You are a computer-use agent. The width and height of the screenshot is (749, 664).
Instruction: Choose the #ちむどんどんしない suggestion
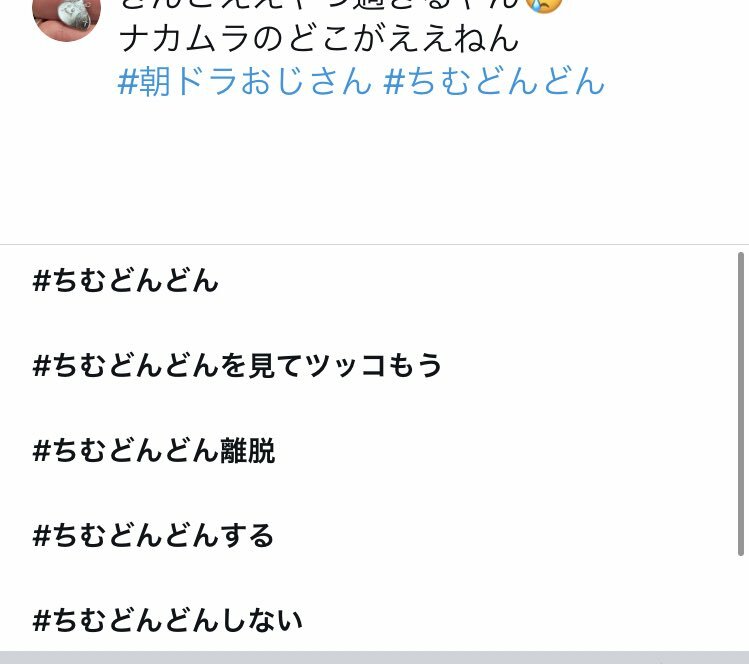pyautogui.click(x=168, y=621)
